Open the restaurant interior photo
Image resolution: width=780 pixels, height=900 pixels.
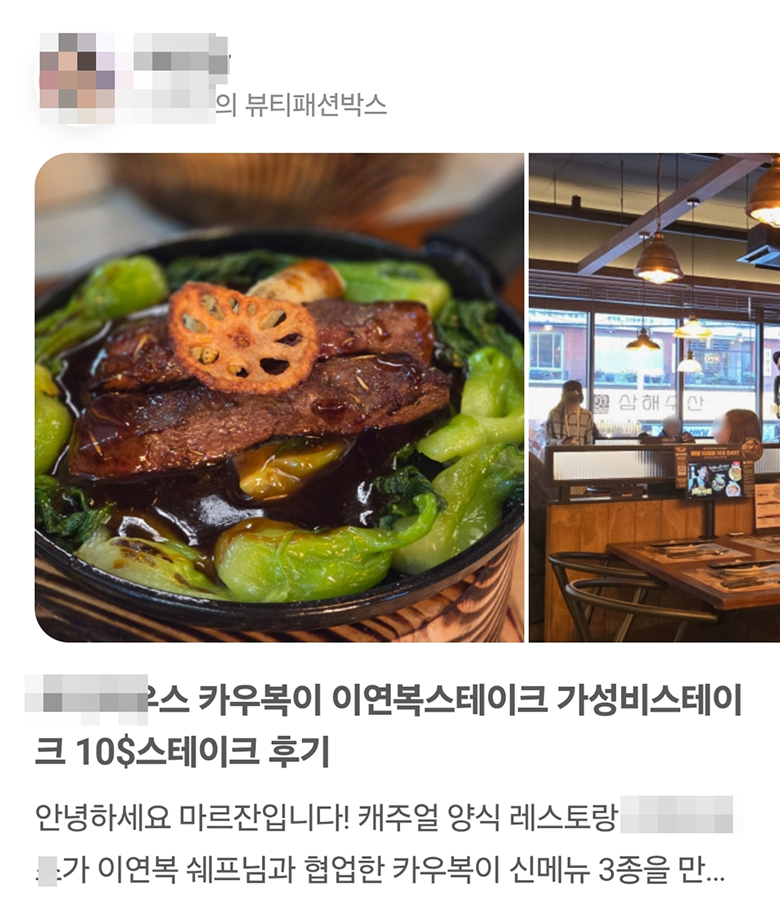point(654,397)
